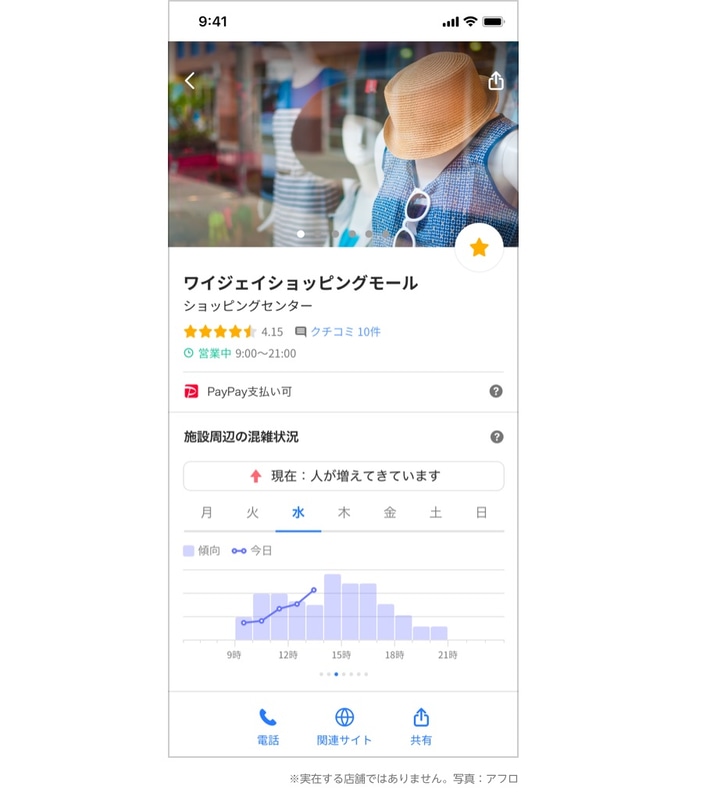Image resolution: width=703 pixels, height=800 pixels.
Task: Open help for PayPay支払い可
Action: point(496,391)
